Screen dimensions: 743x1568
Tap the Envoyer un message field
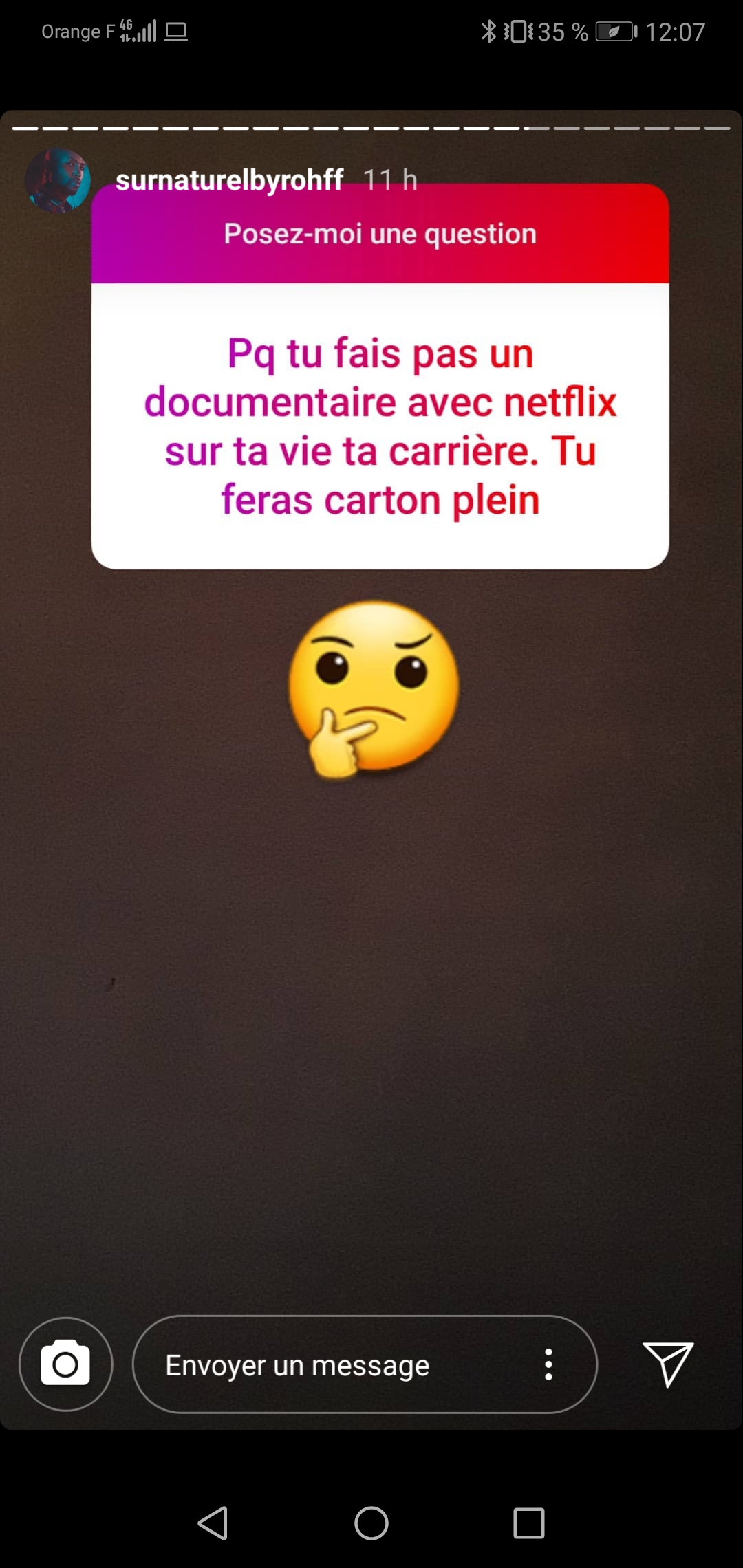tap(330, 1365)
